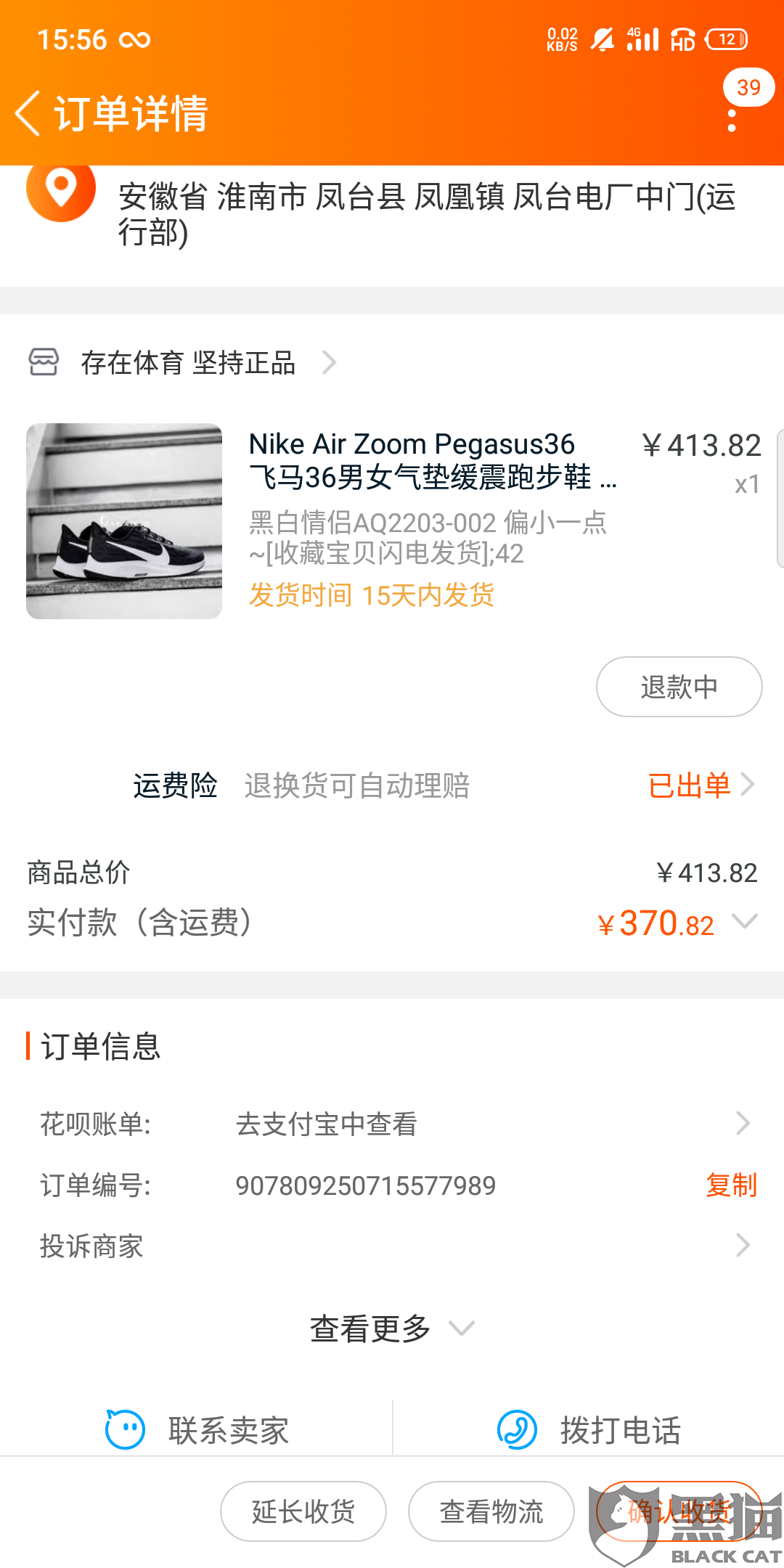Expand 查看更多 order information
784x1568 pixels.
[x=392, y=1328]
